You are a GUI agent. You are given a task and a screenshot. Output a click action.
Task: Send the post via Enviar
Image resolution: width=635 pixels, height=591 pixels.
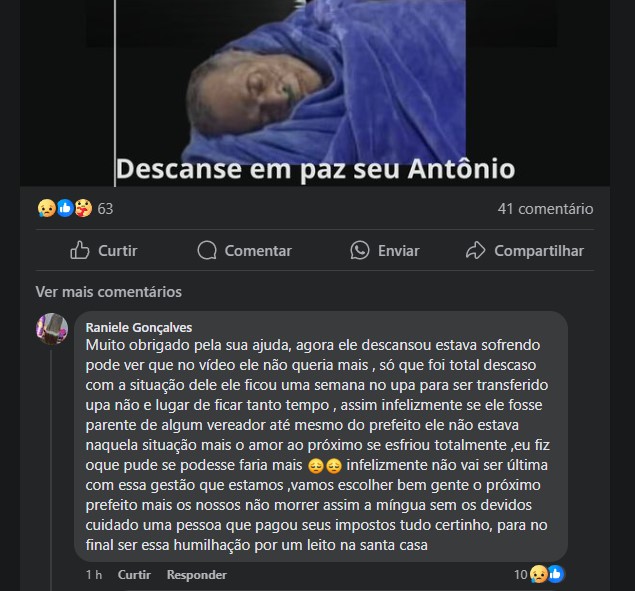384,250
